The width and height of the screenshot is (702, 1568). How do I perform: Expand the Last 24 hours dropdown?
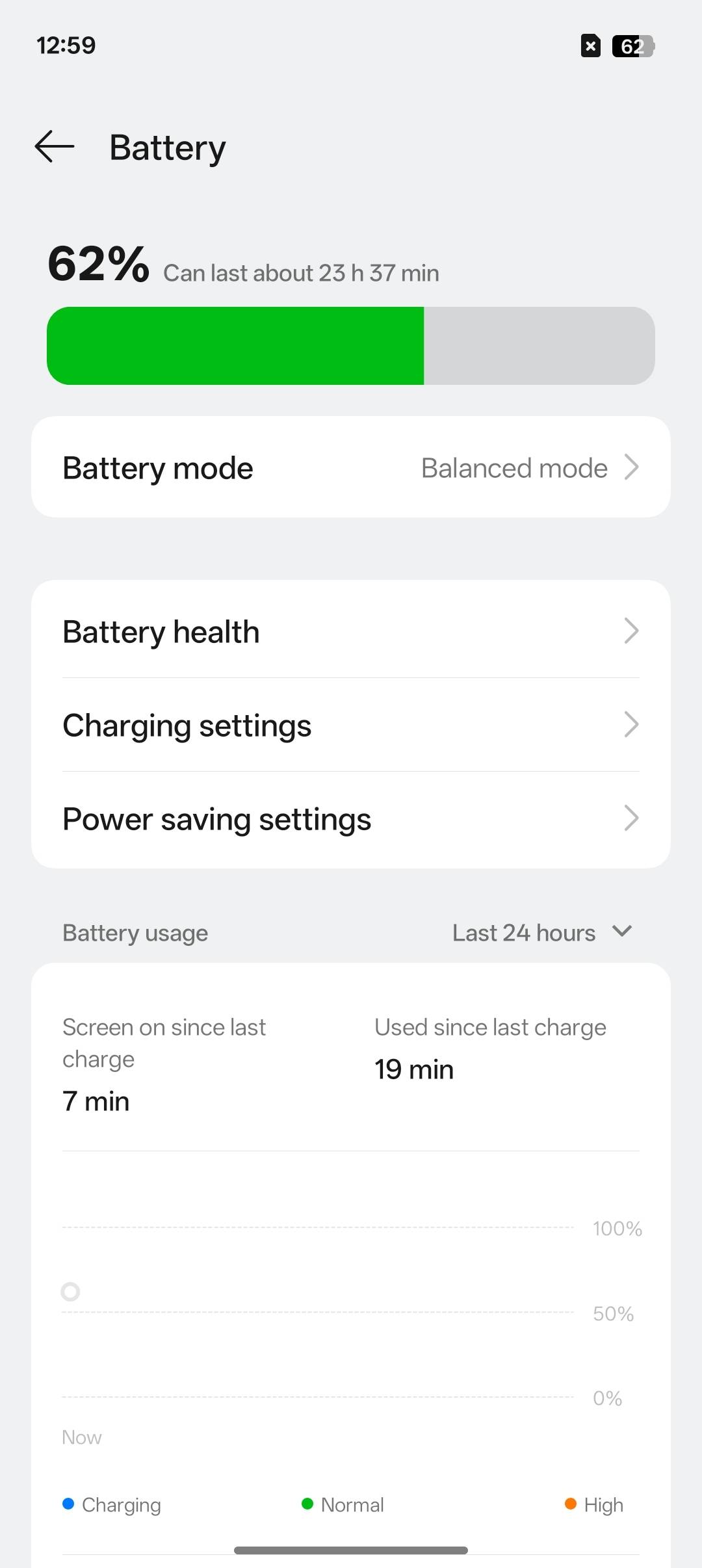(x=541, y=932)
